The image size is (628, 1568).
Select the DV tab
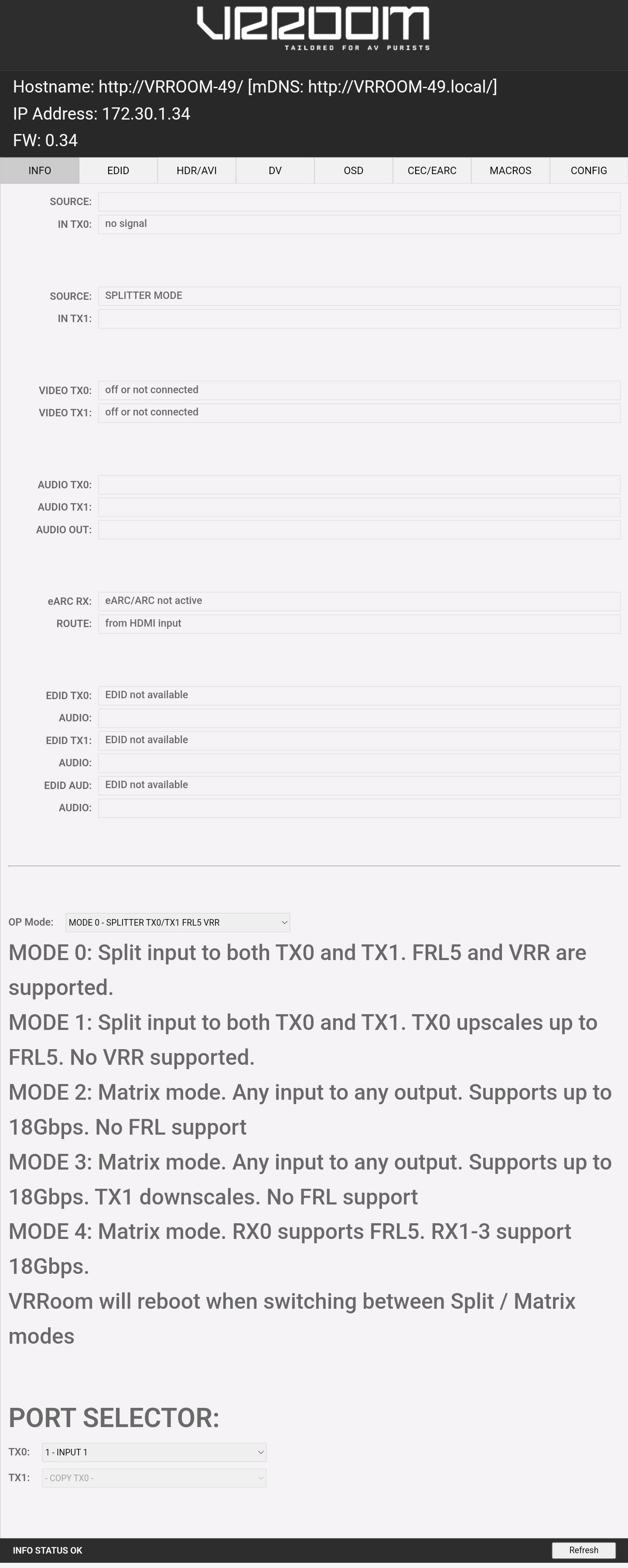275,171
